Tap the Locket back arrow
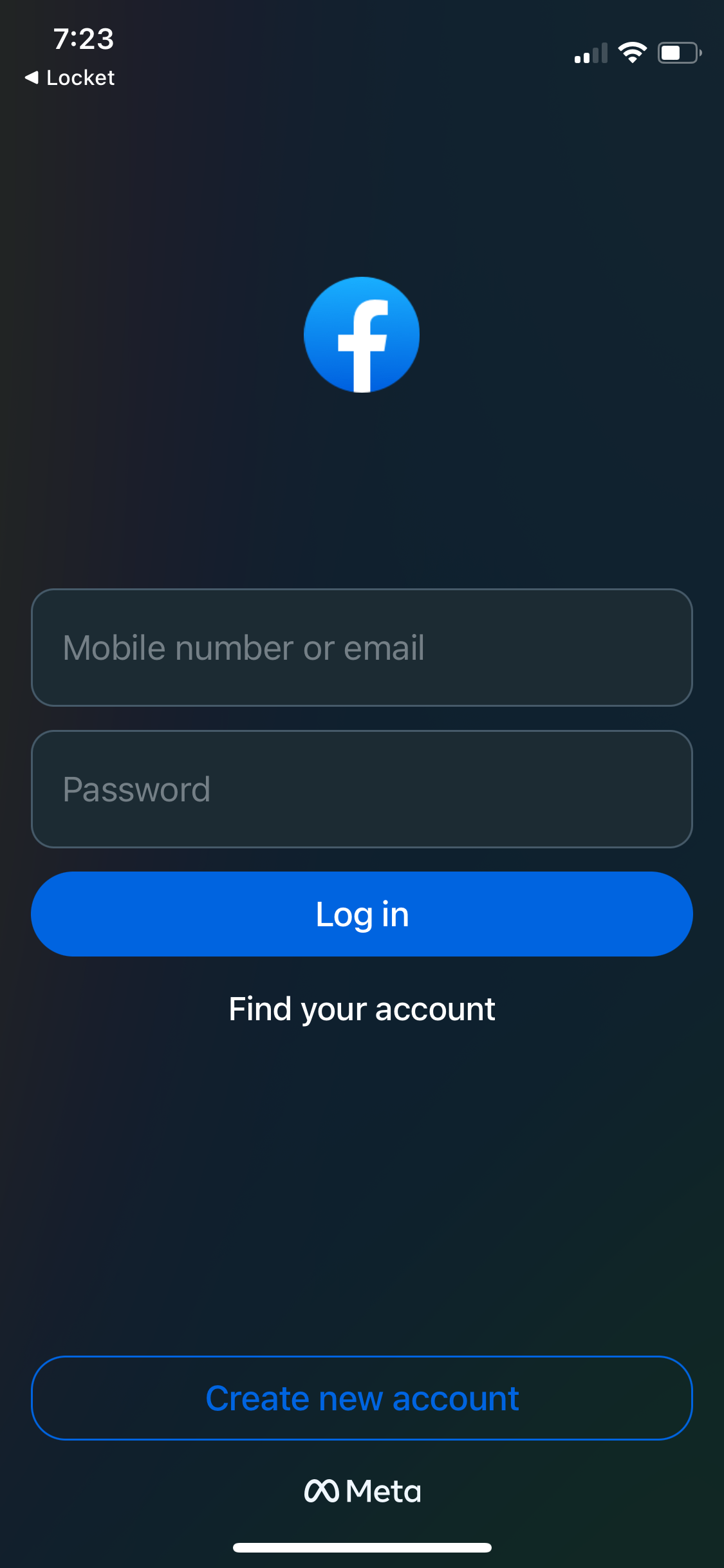724x1568 pixels. [32, 77]
